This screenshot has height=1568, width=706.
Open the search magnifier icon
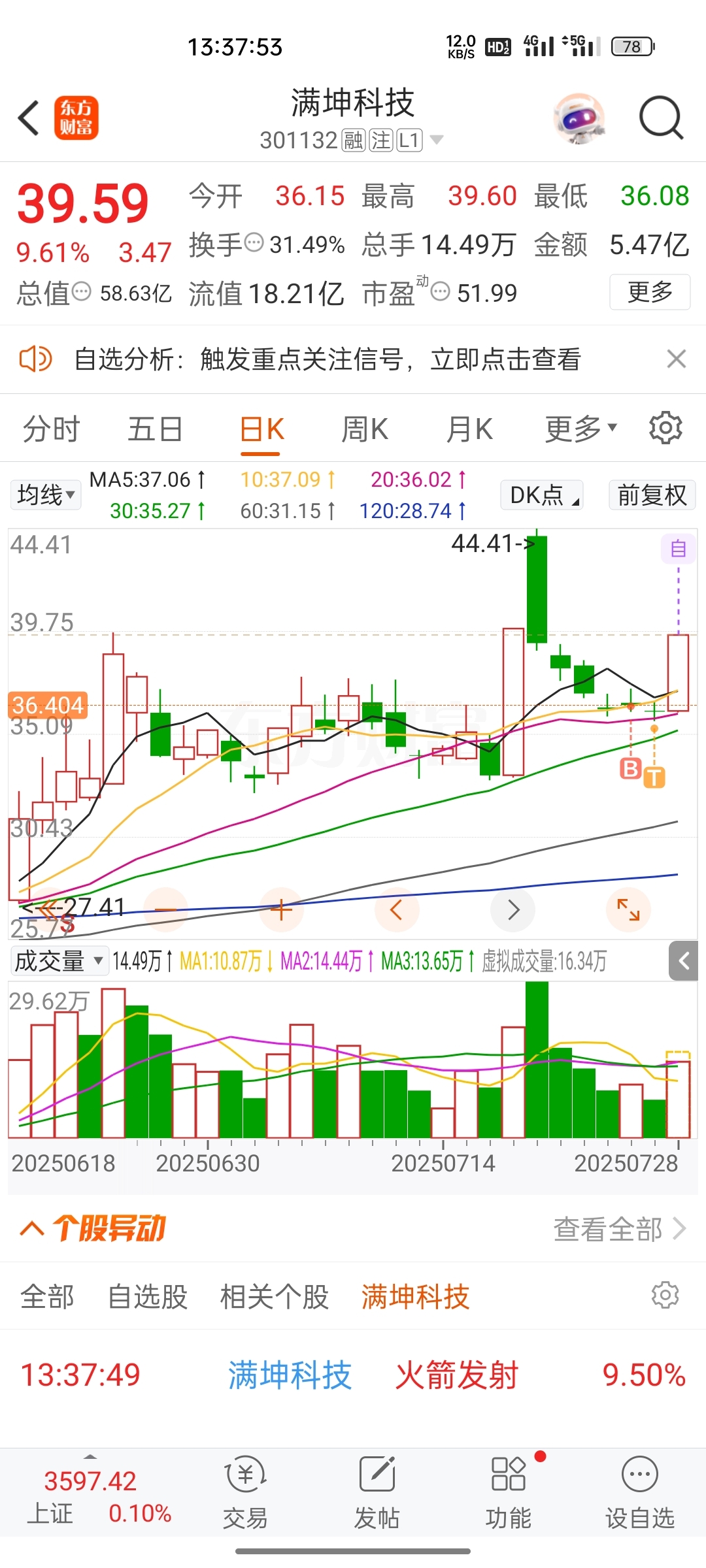click(x=661, y=118)
